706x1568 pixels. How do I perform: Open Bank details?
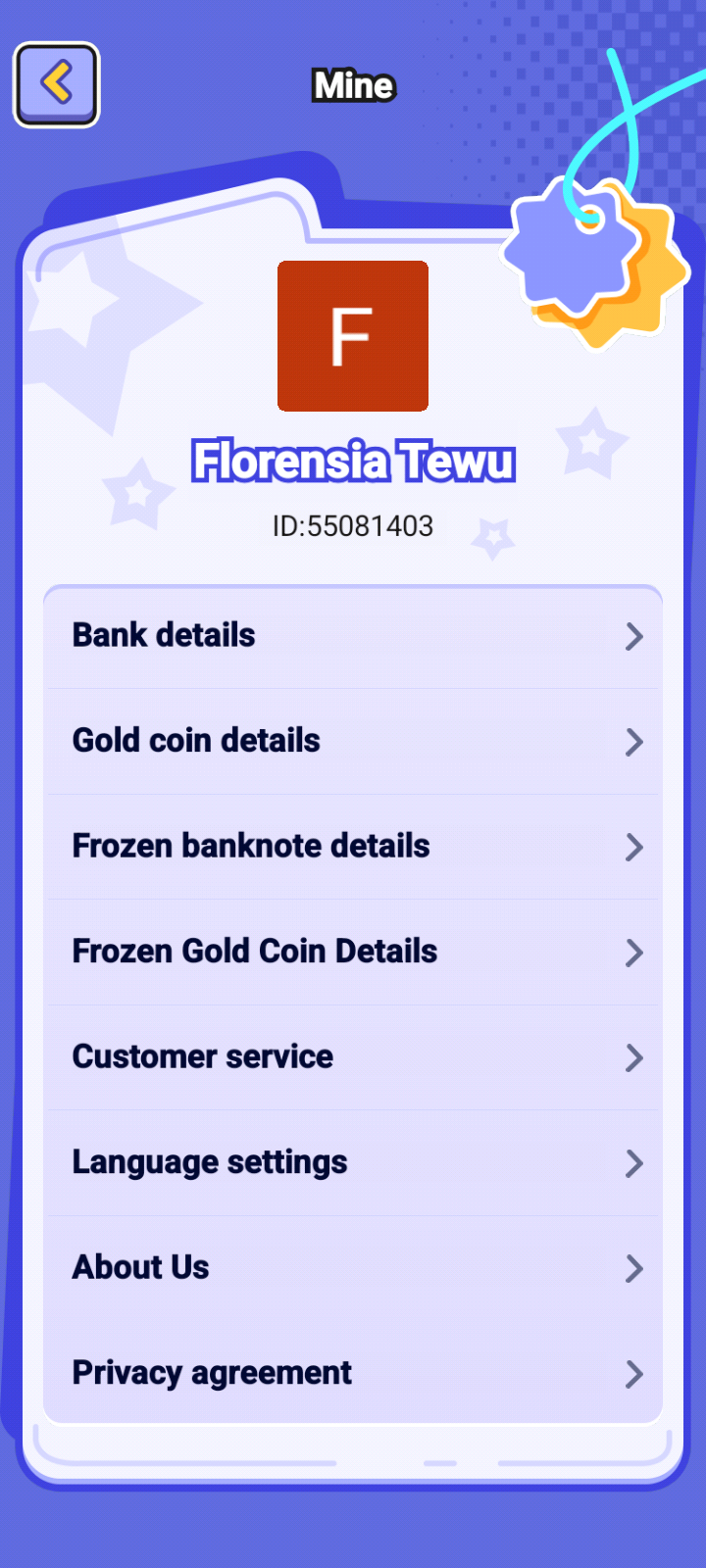353,636
